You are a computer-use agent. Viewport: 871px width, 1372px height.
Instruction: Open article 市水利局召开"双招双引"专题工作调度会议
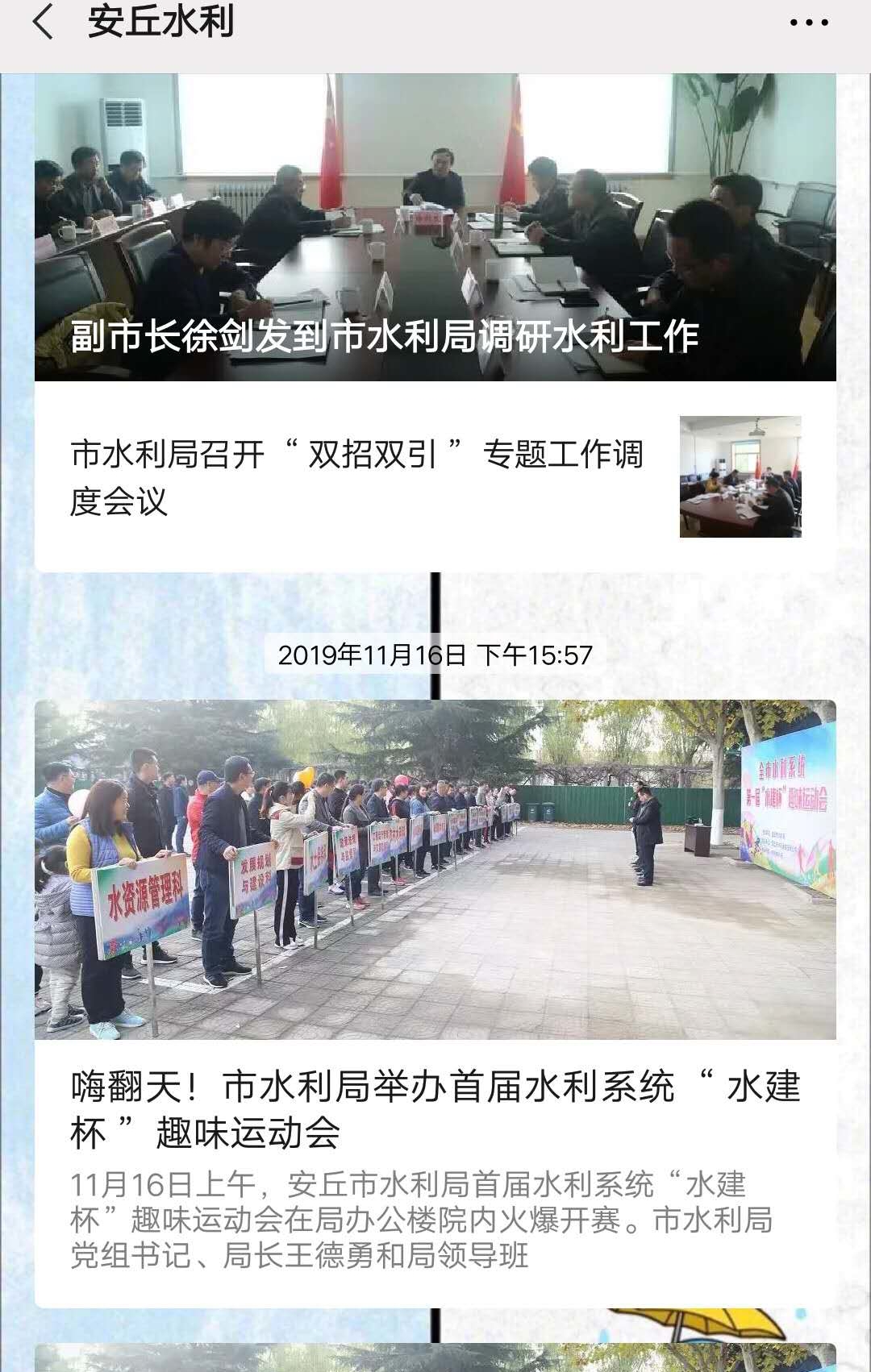pyautogui.click(x=357, y=477)
